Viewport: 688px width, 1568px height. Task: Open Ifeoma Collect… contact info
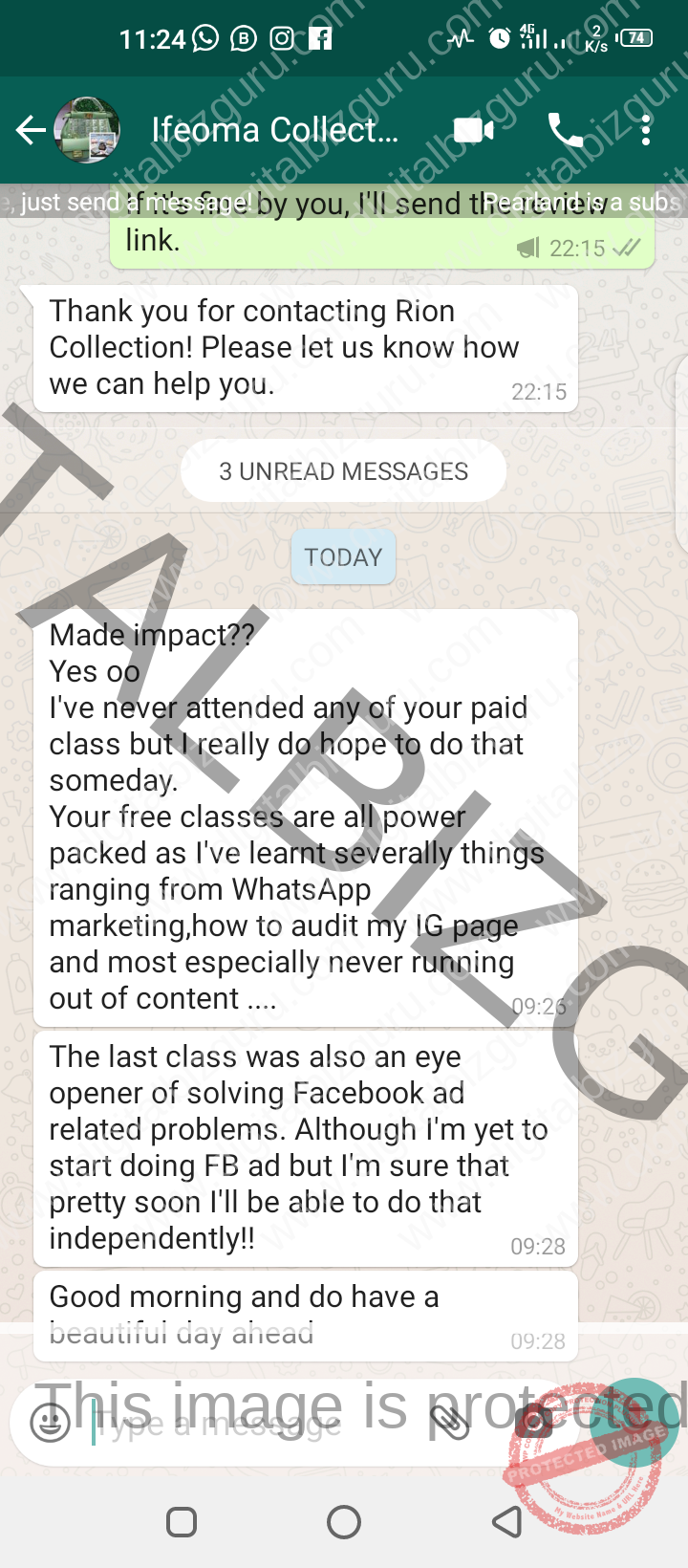pyautogui.click(x=275, y=130)
